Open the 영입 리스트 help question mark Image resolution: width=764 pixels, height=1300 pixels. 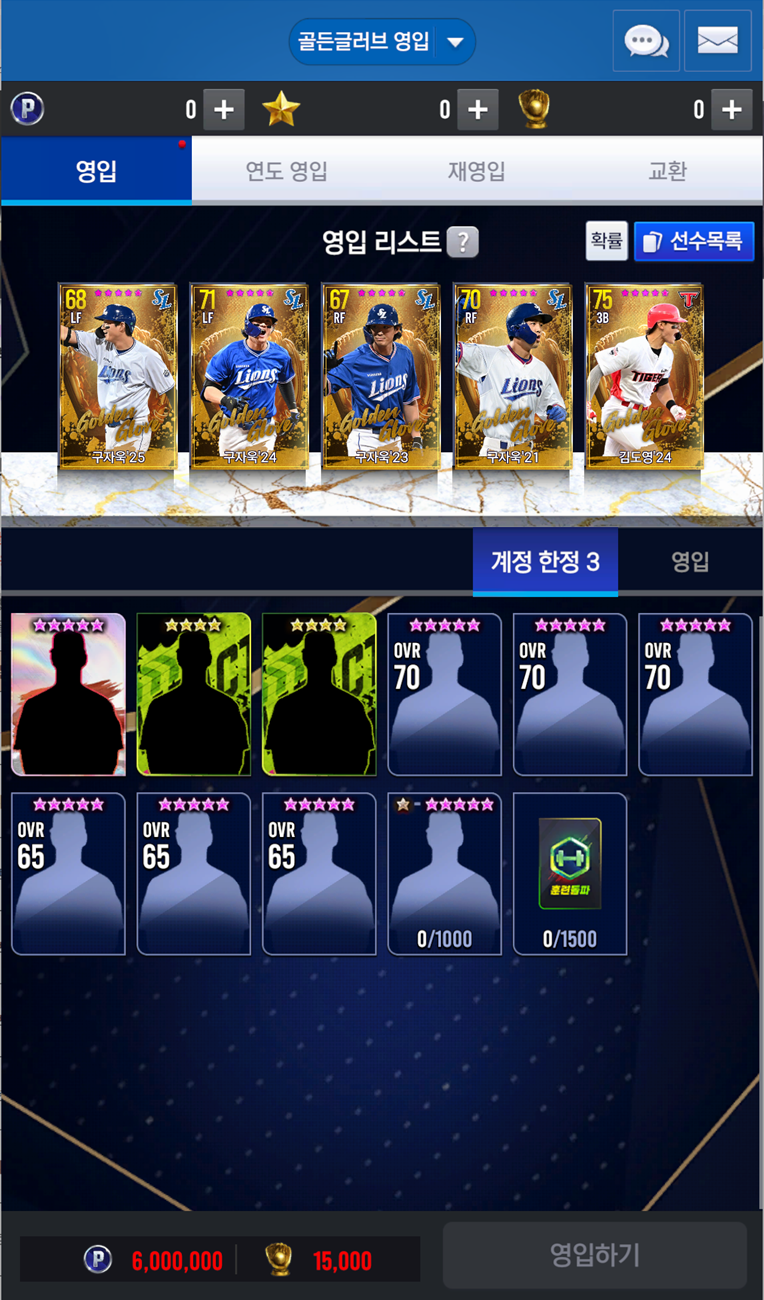point(462,242)
